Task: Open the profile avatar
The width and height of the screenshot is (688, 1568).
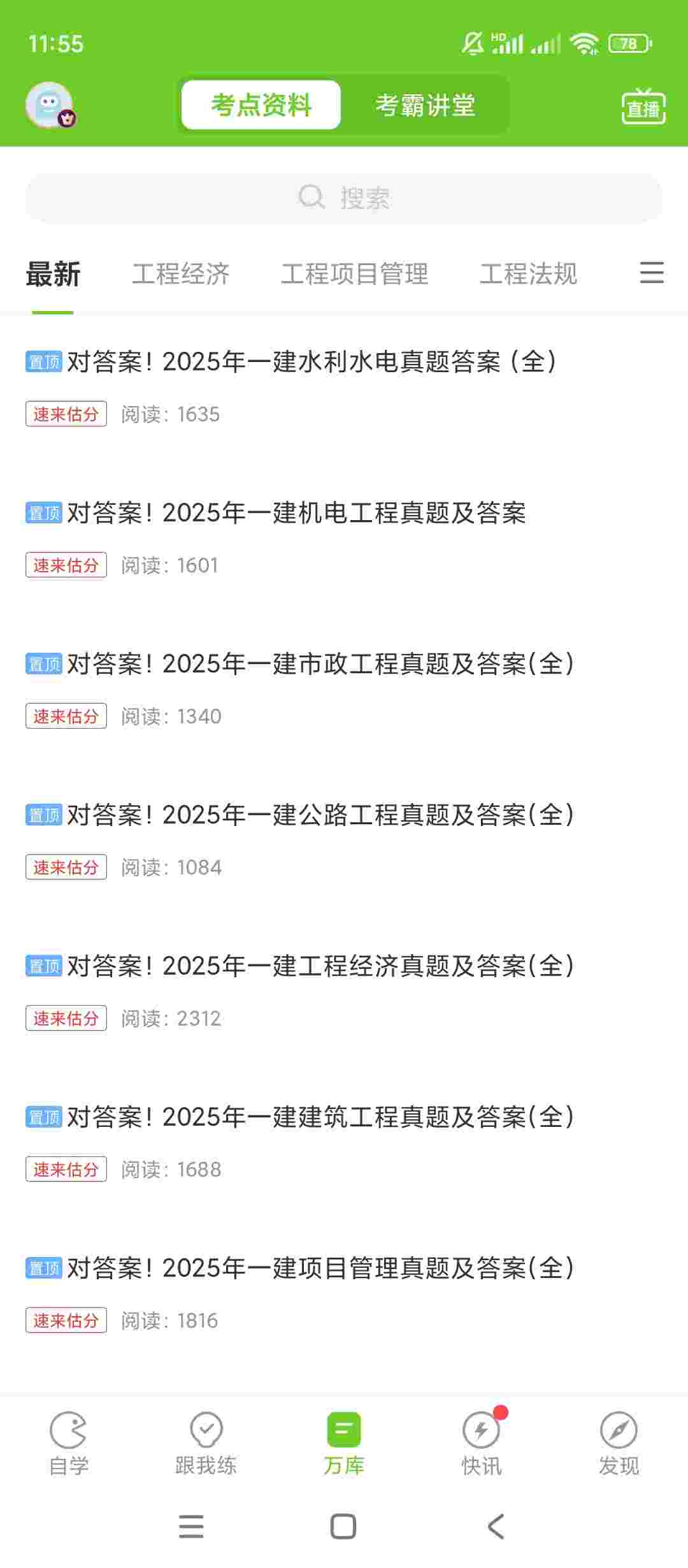Action: [x=50, y=105]
